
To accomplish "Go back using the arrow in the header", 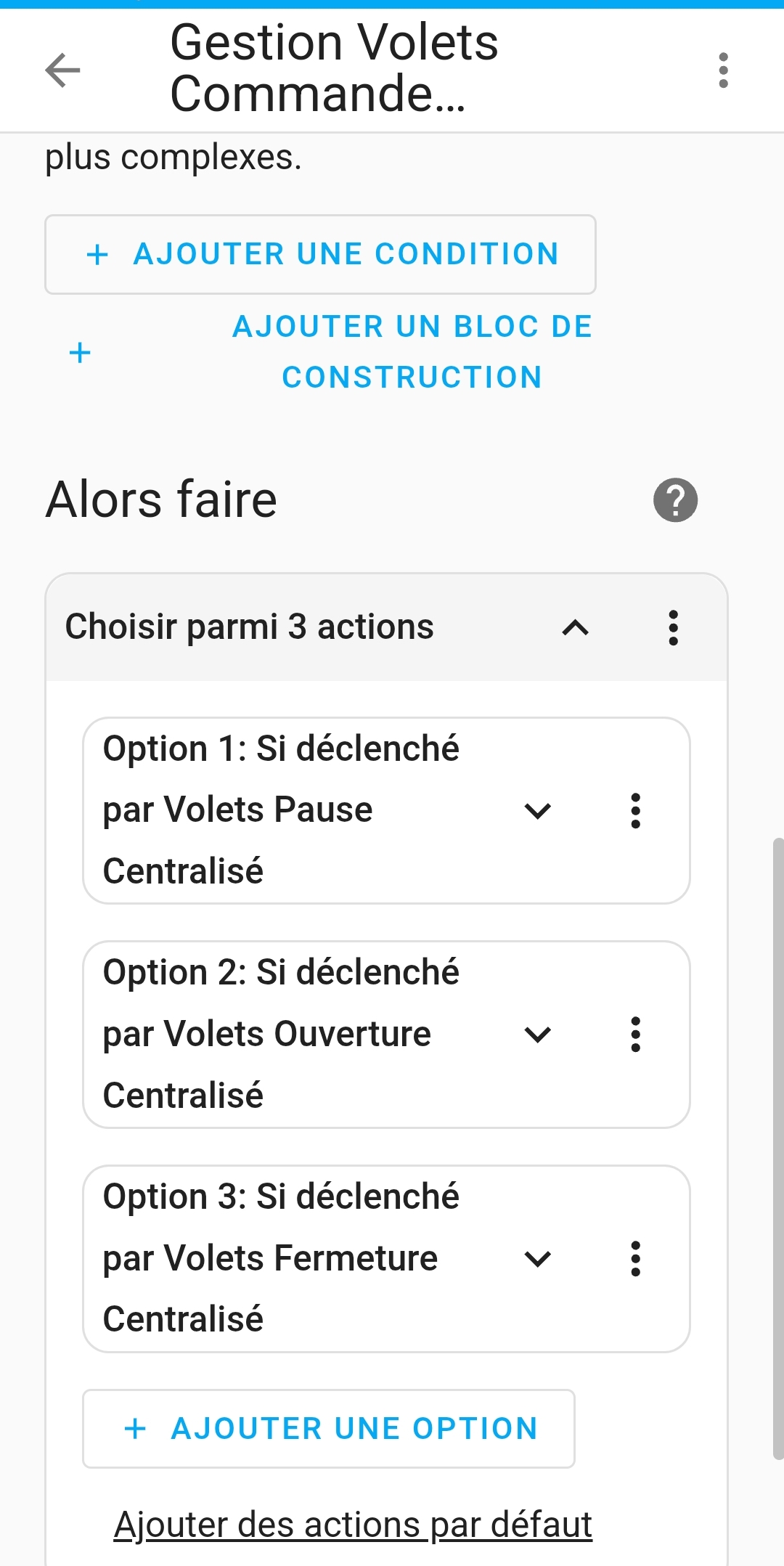I will [x=62, y=70].
